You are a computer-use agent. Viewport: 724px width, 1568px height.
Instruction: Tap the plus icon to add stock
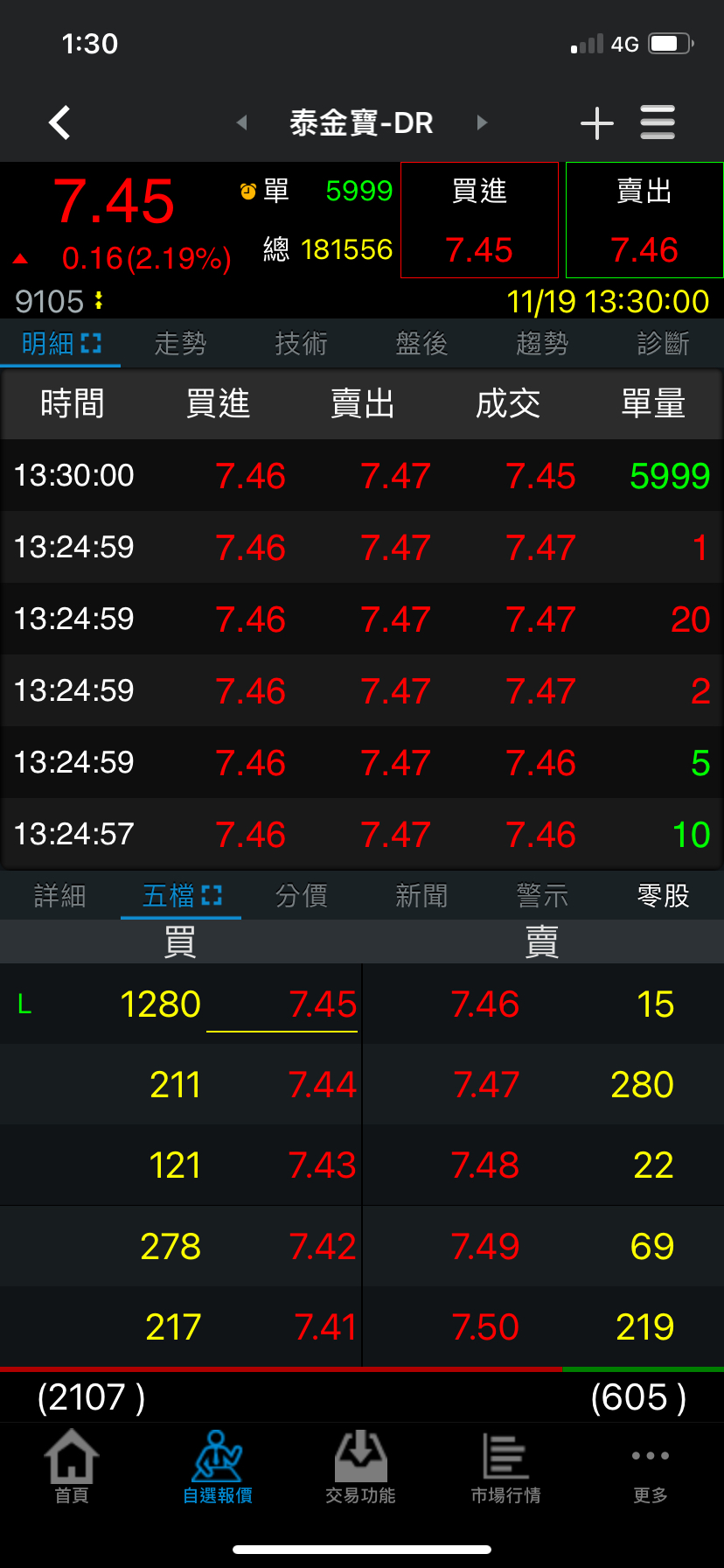[597, 123]
